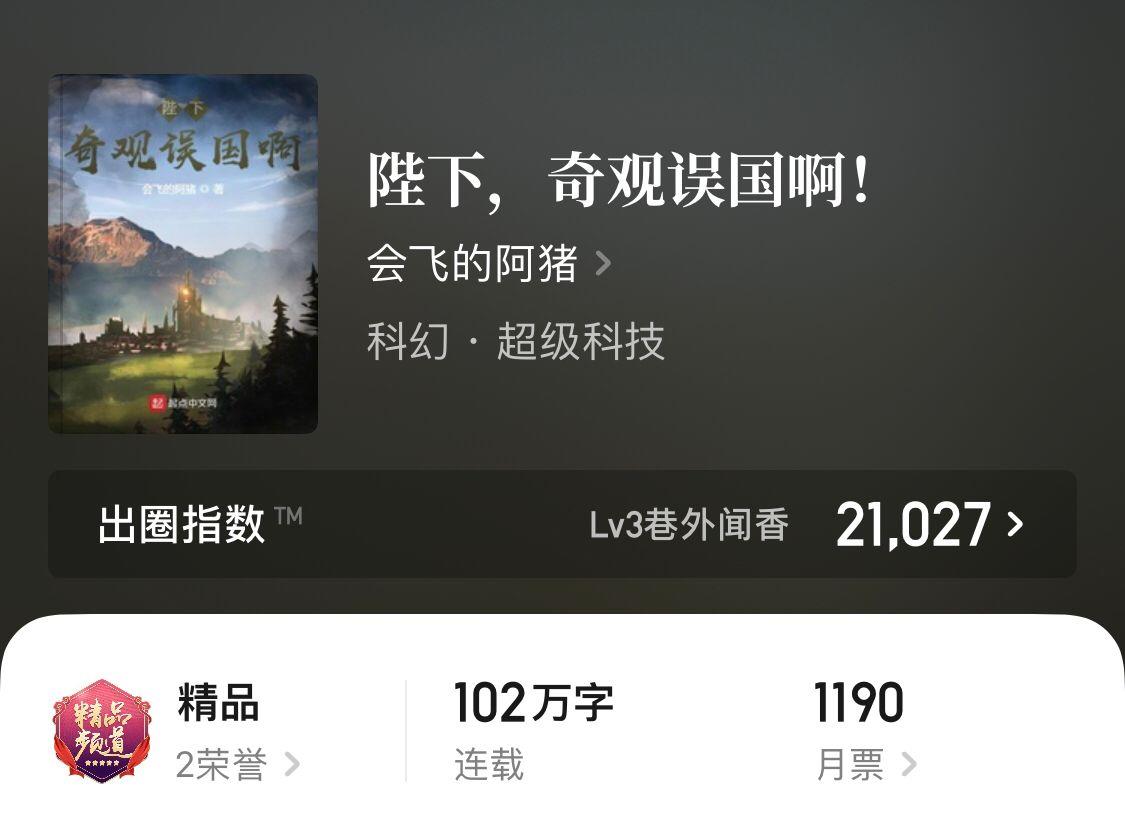Image resolution: width=1125 pixels, height=819 pixels.
Task: Open the 出圈指数 details row
Action: [562, 524]
